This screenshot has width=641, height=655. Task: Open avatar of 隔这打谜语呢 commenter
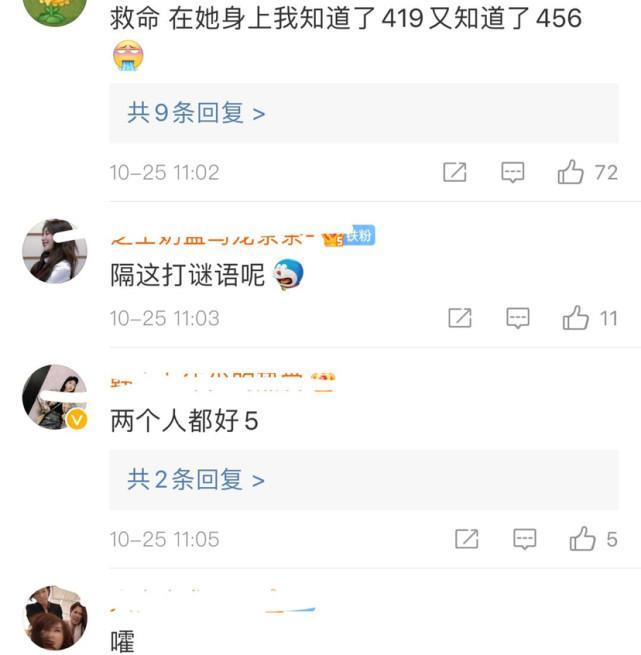point(54,251)
